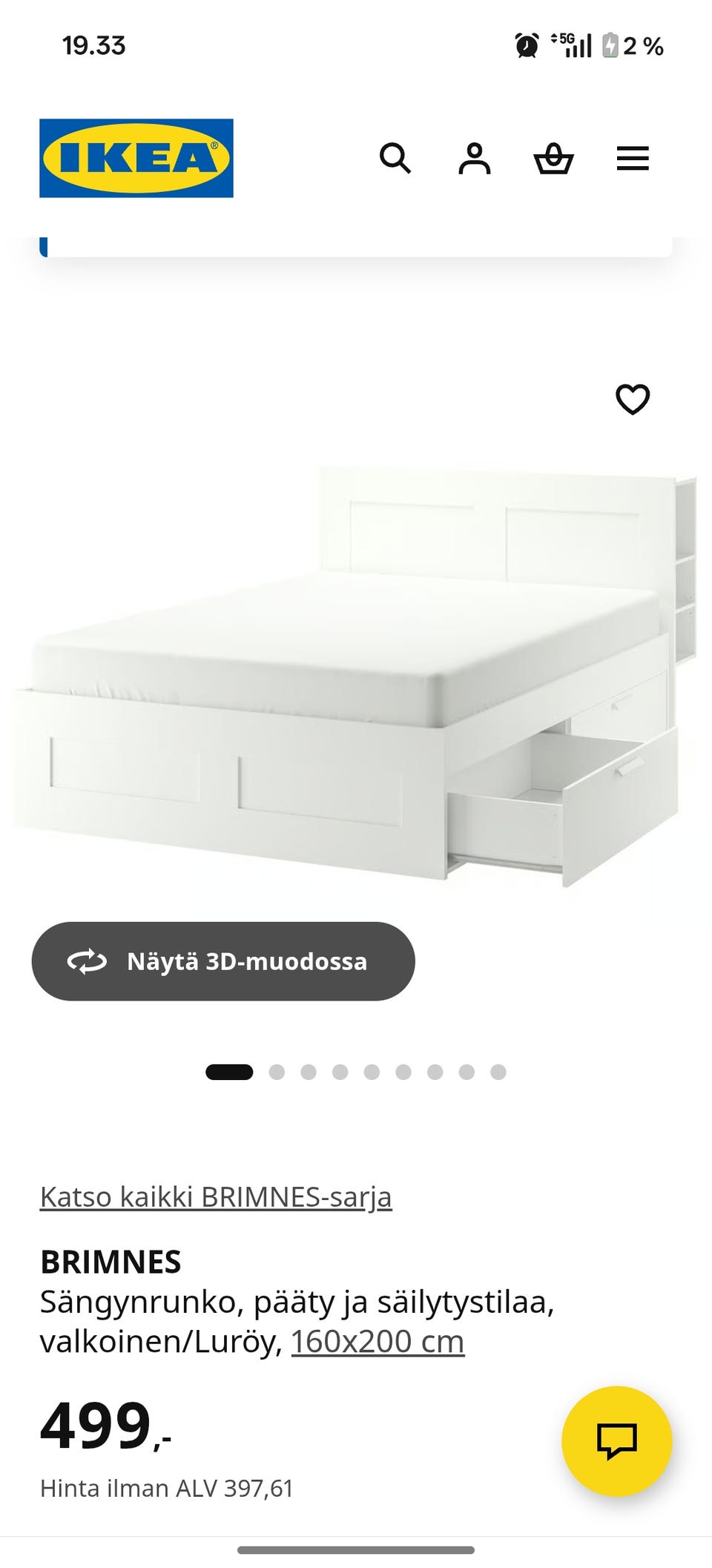Go to IKEA home via logo

136,158
